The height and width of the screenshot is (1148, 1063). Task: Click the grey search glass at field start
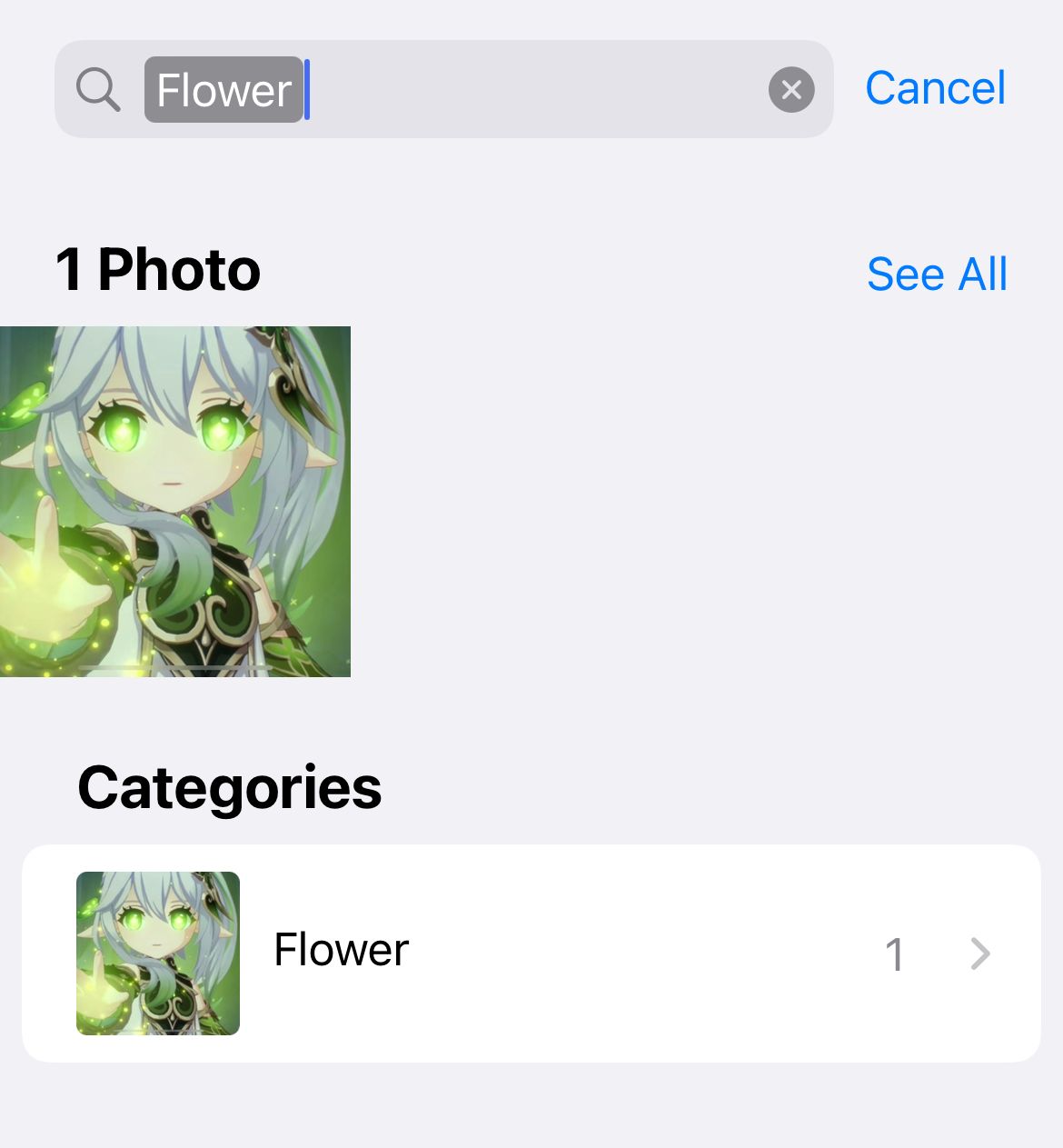100,89
